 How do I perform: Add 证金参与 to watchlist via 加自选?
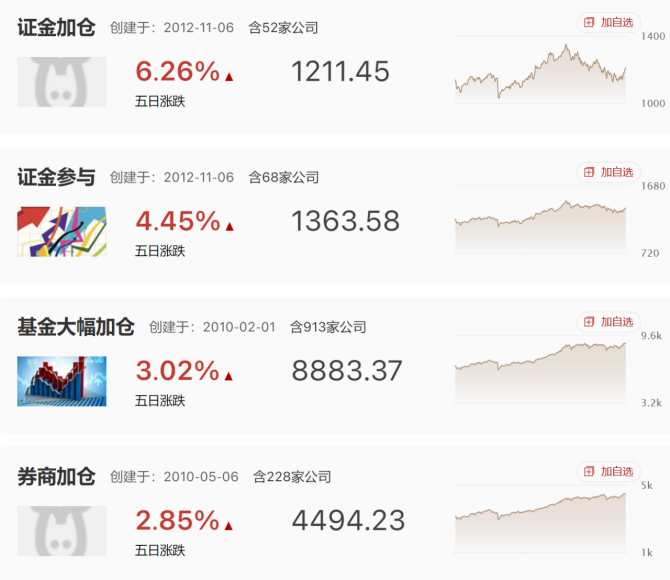tap(608, 172)
